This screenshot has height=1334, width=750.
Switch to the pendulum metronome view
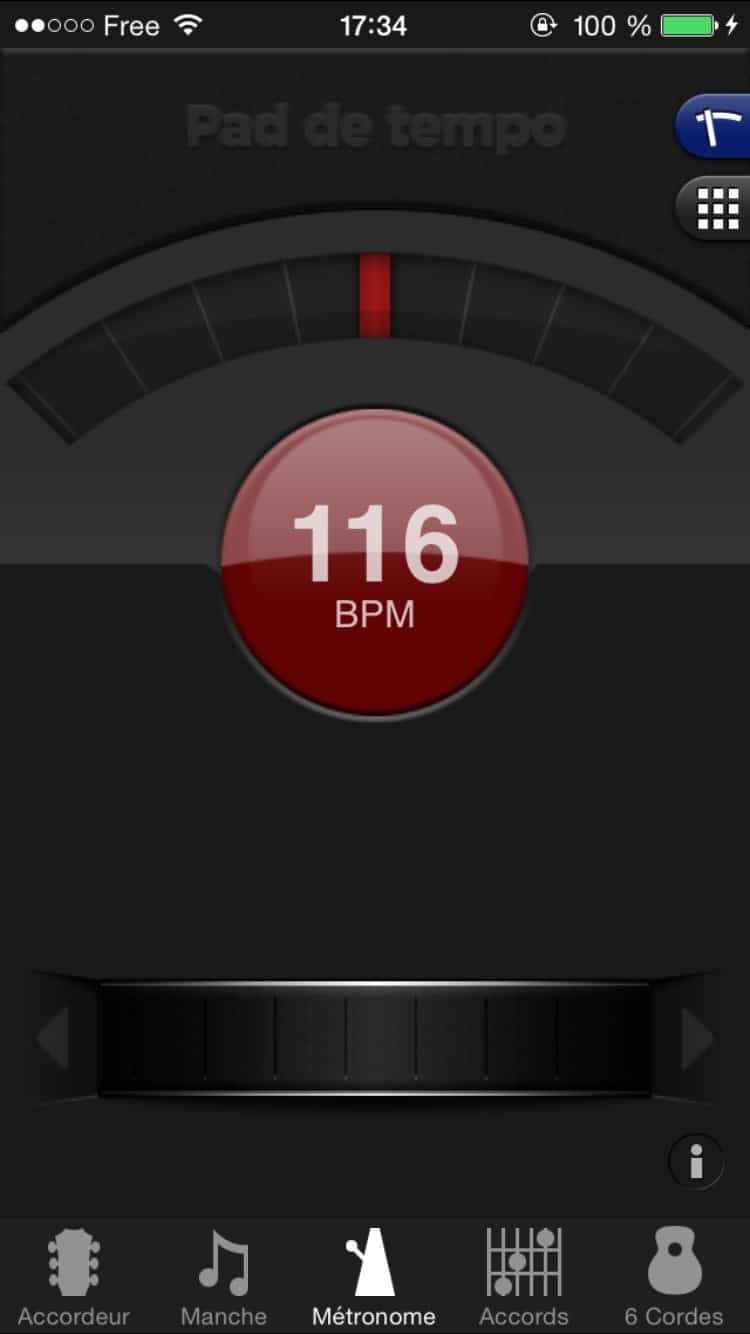pyautogui.click(x=714, y=127)
